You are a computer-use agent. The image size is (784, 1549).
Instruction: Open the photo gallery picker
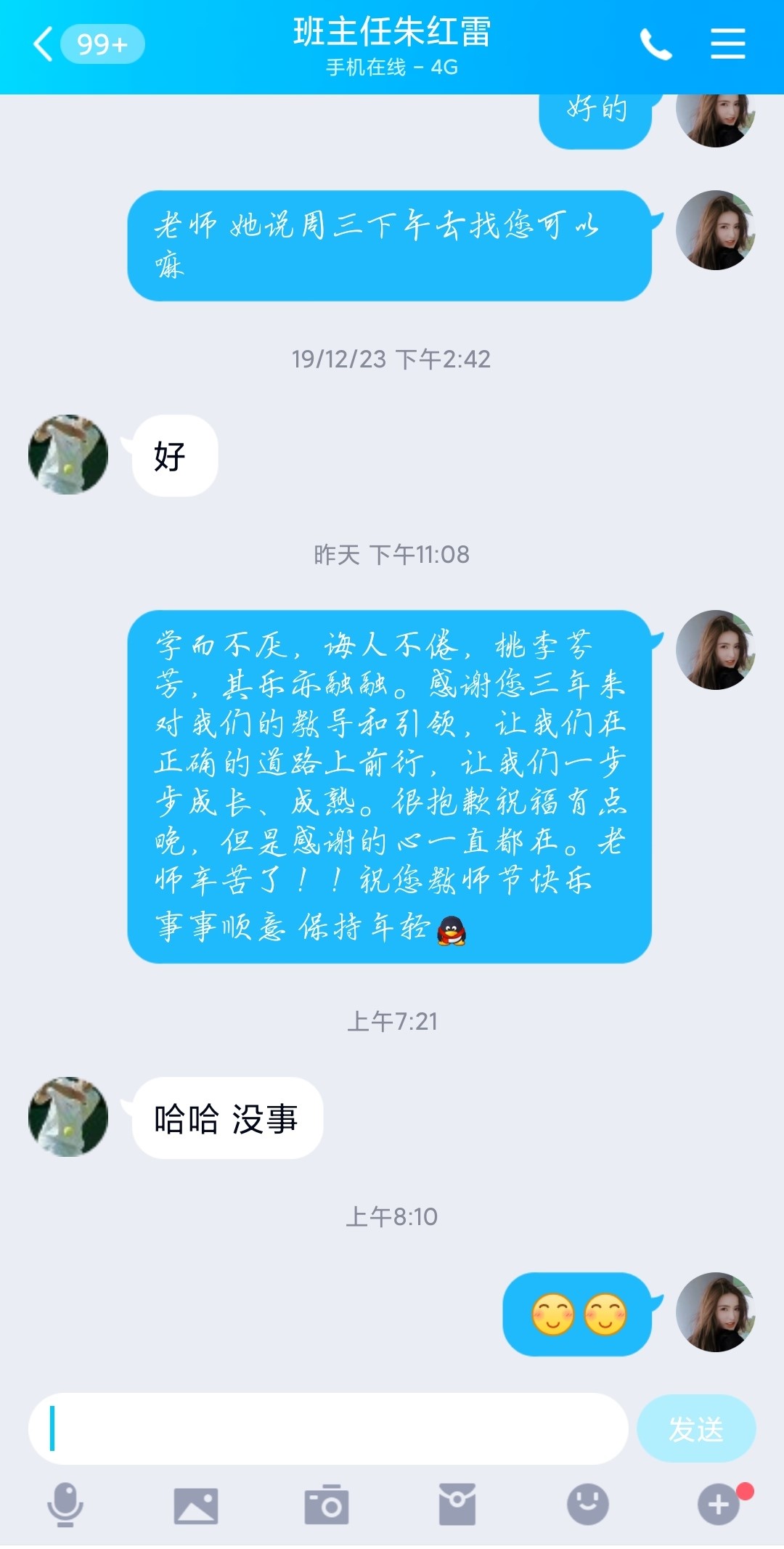(196, 1504)
